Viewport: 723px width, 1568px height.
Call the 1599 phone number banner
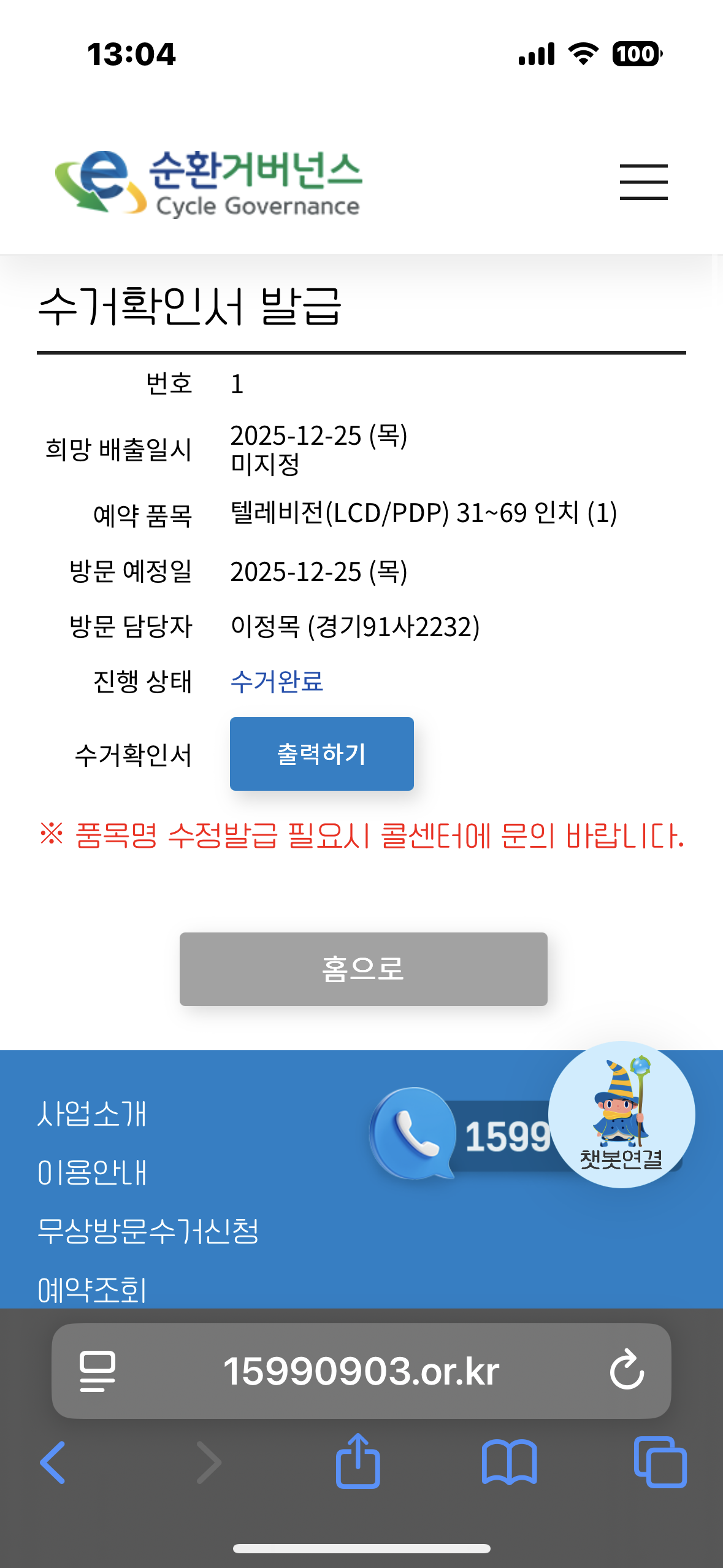(x=466, y=1135)
